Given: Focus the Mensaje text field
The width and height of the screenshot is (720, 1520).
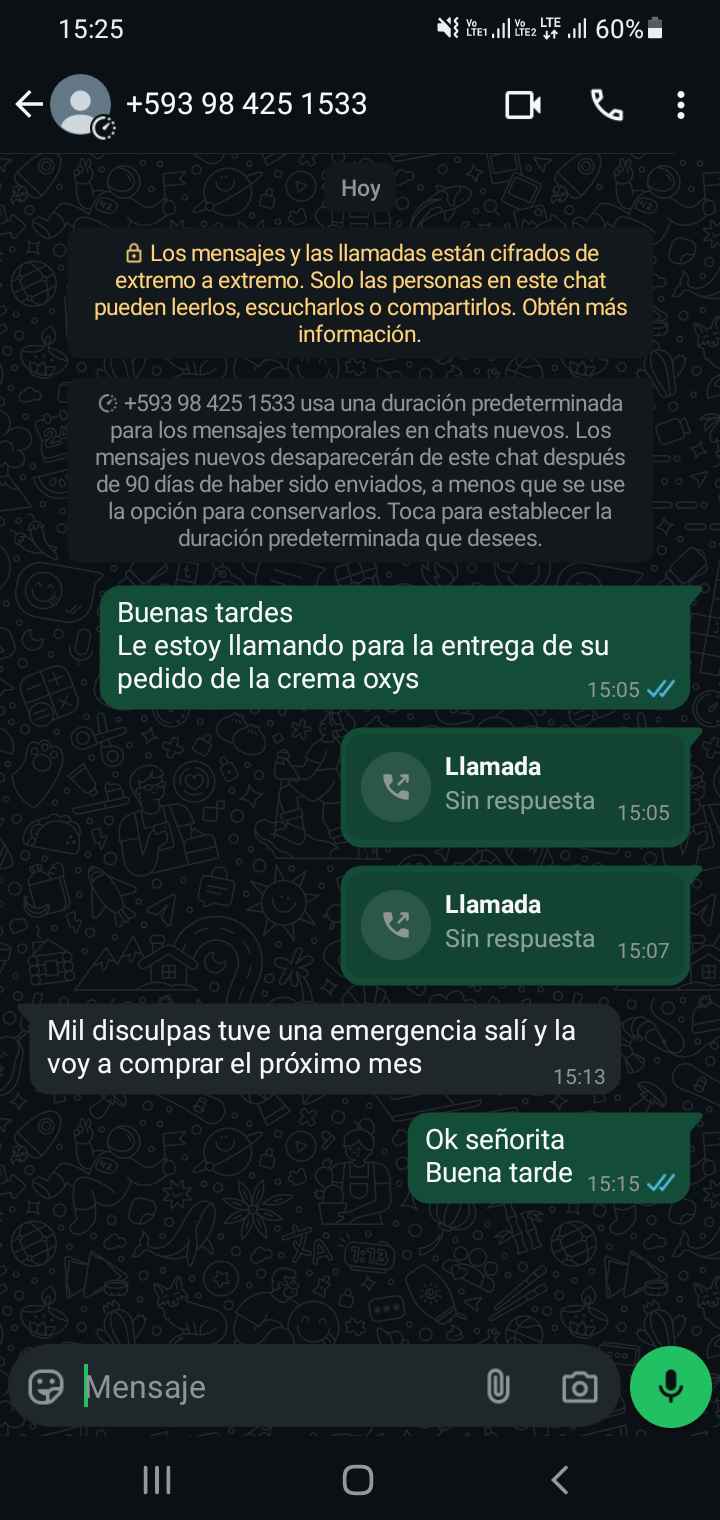Looking at the screenshot, I should tap(270, 1387).
